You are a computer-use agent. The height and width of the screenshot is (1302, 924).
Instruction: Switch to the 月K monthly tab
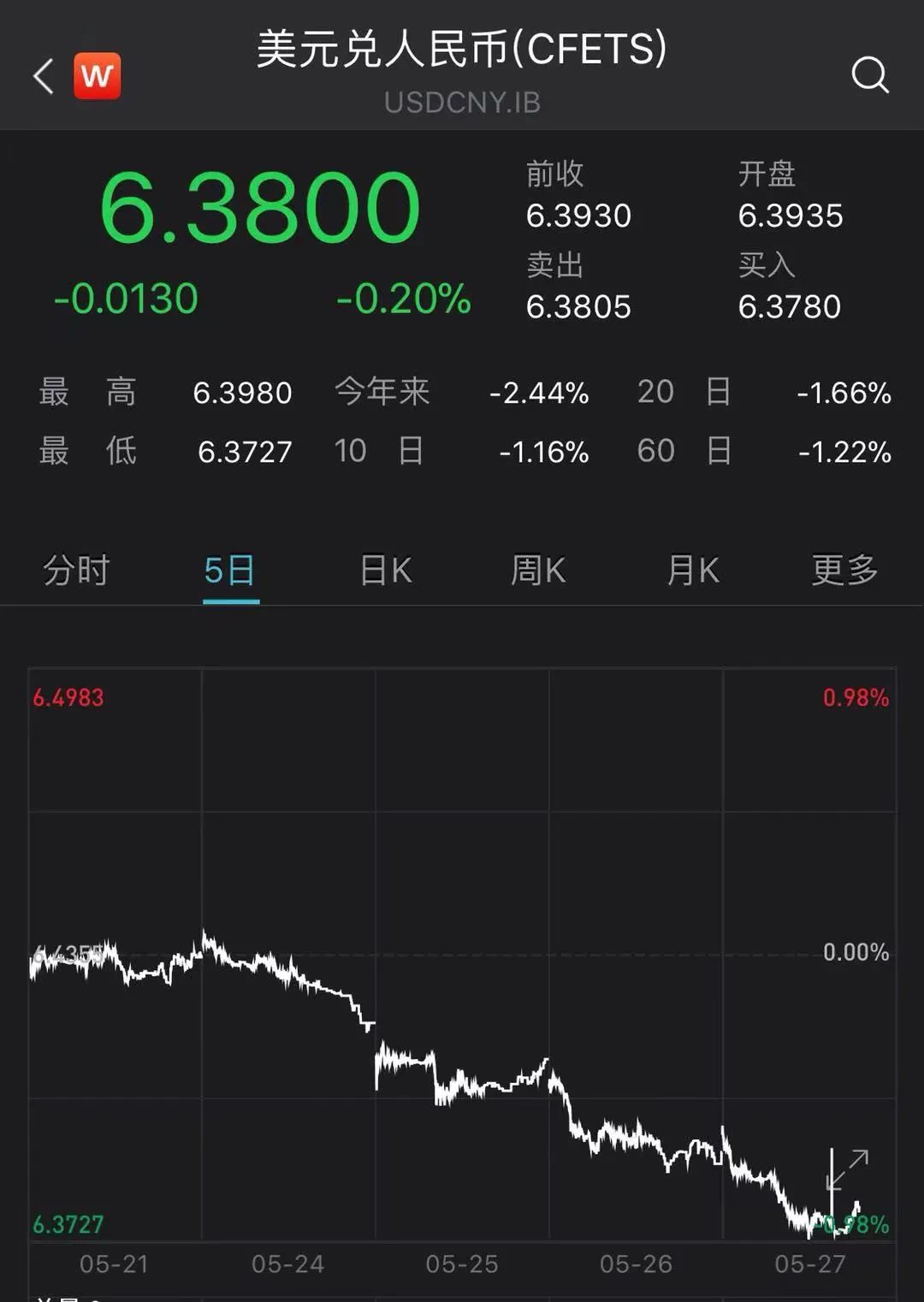[691, 569]
